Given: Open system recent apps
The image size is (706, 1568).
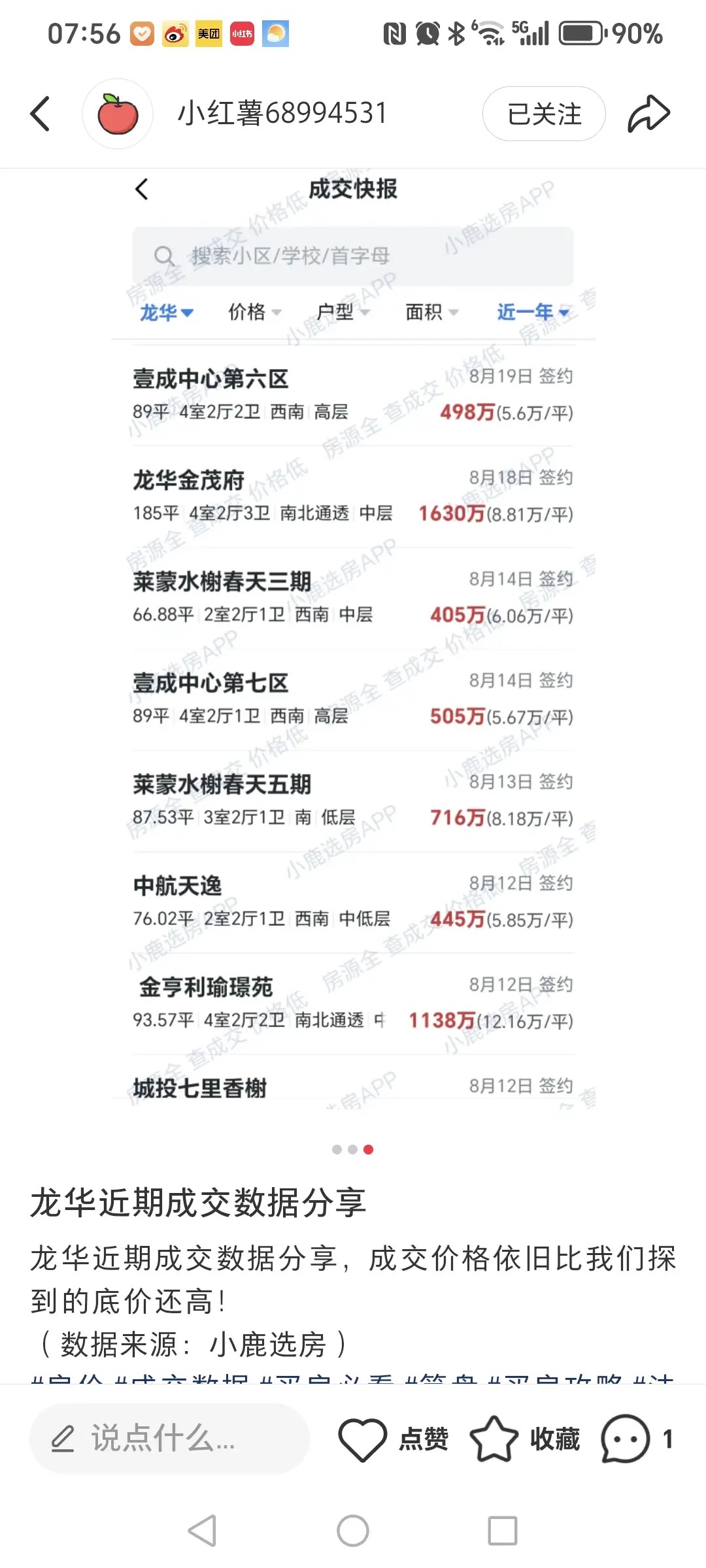Looking at the screenshot, I should tap(503, 1531).
